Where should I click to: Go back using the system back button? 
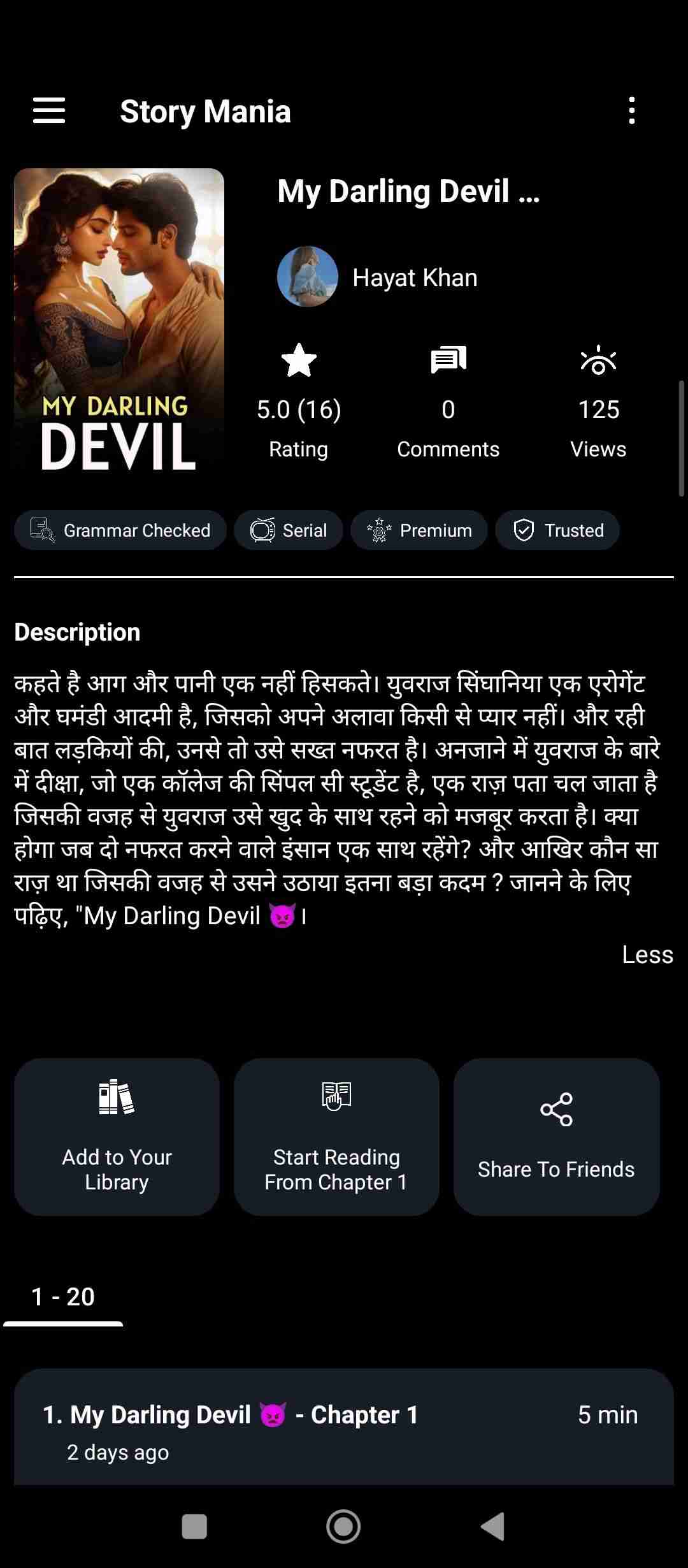click(493, 1527)
